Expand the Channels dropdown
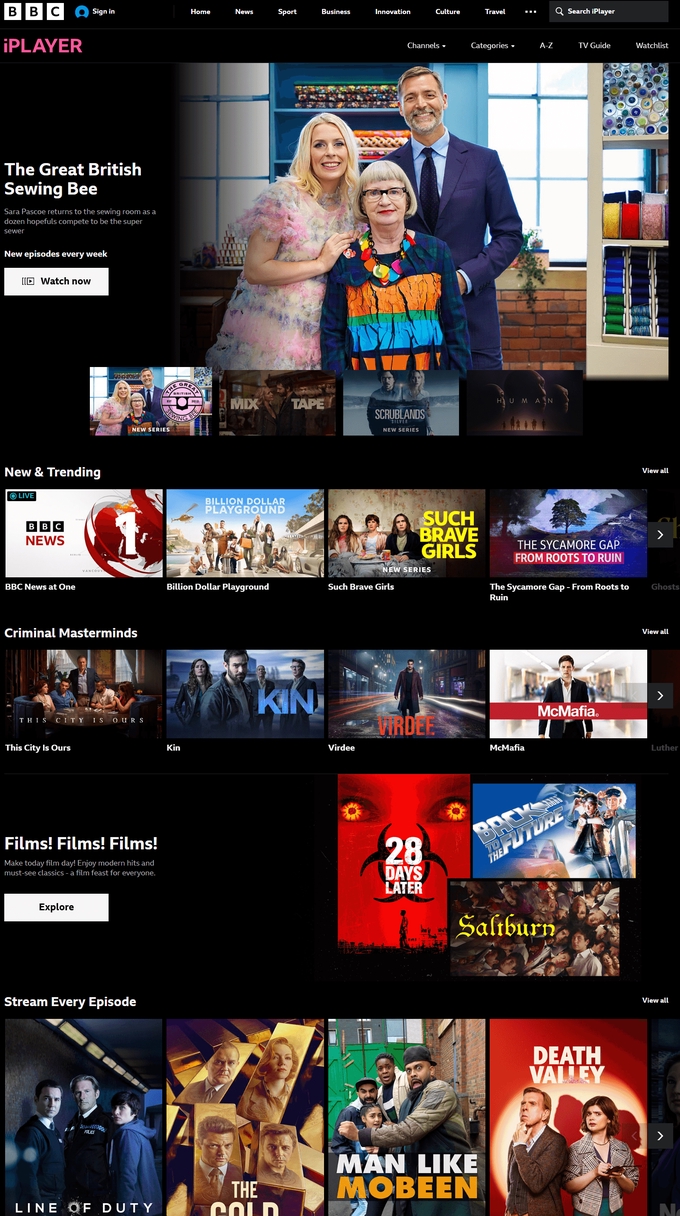 point(426,46)
